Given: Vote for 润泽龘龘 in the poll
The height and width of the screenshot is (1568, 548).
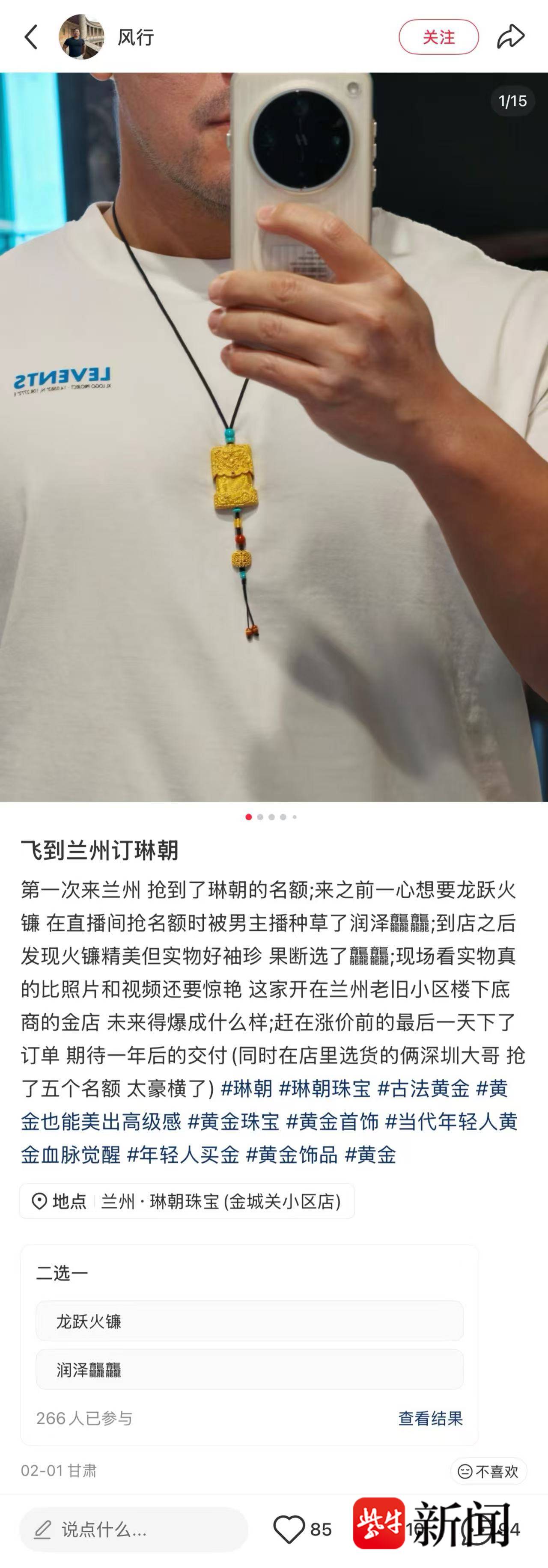Looking at the screenshot, I should [249, 1369].
